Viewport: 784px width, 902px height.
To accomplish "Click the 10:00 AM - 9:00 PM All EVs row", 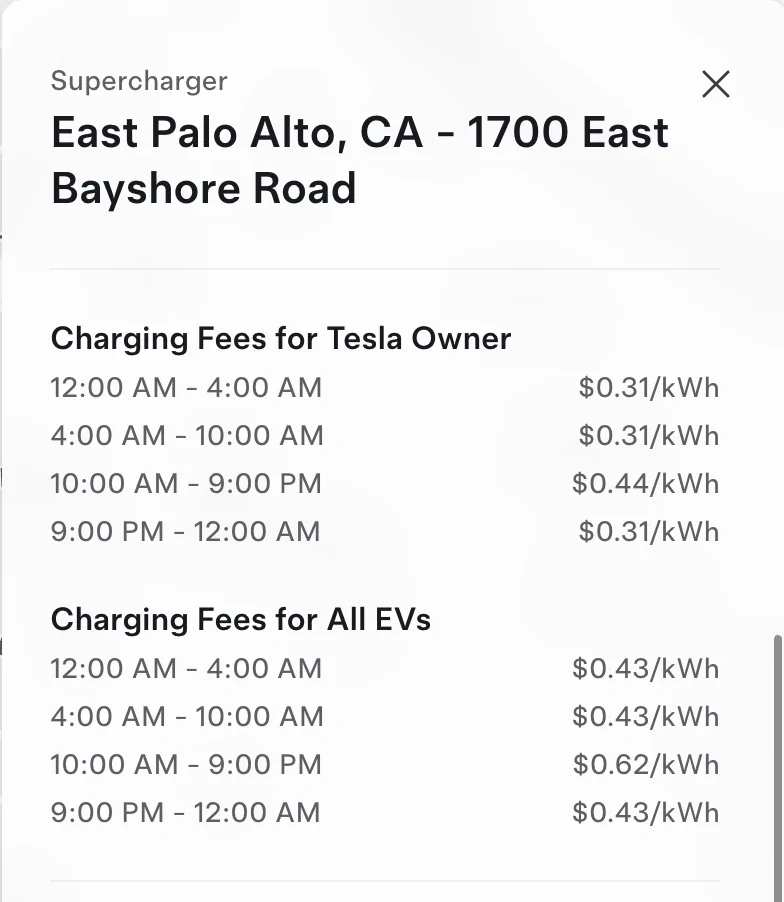I will pos(186,765).
